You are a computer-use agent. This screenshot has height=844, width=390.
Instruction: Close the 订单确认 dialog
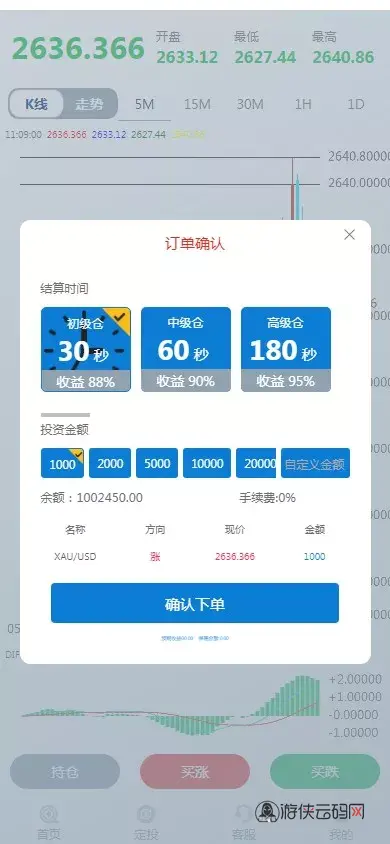click(350, 235)
